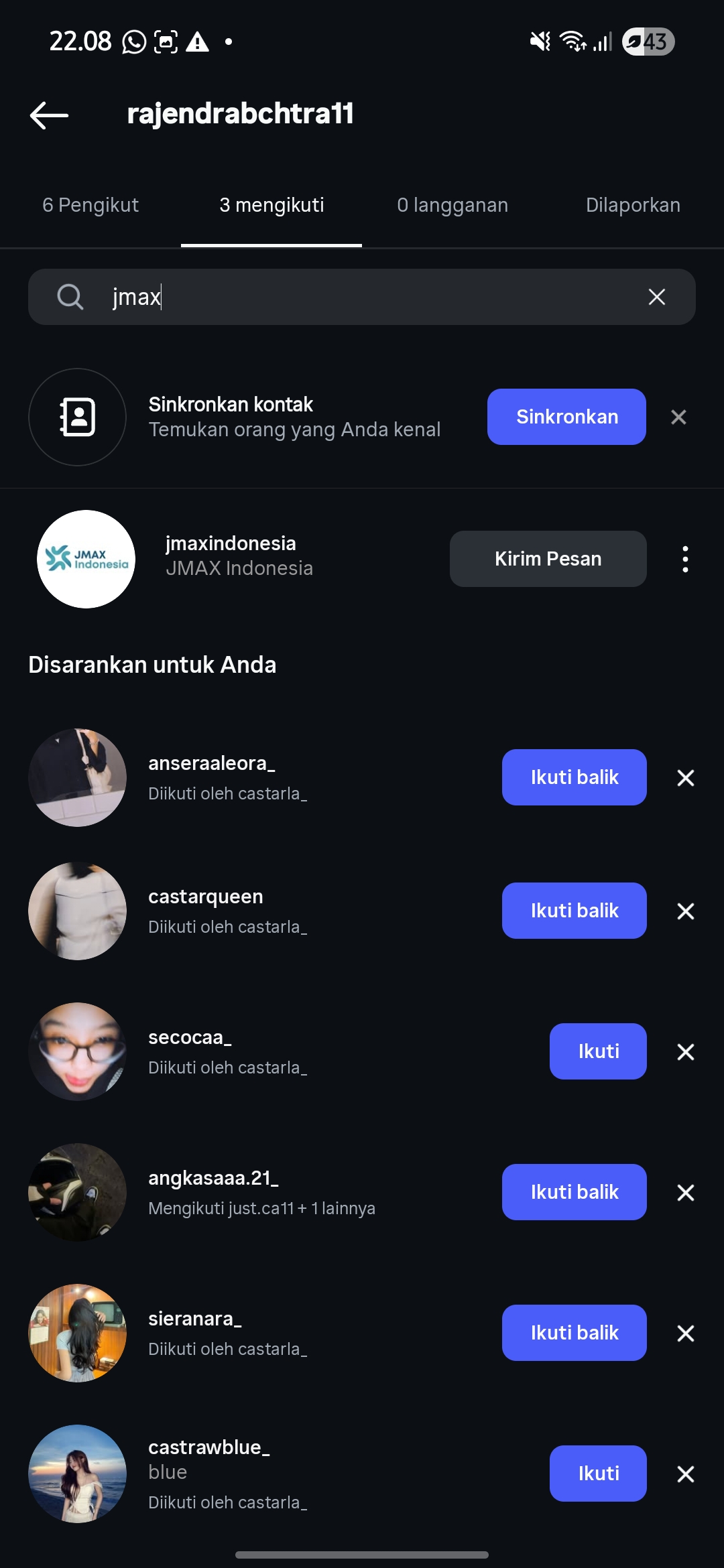Switch to the 0 langganan tab

(452, 205)
